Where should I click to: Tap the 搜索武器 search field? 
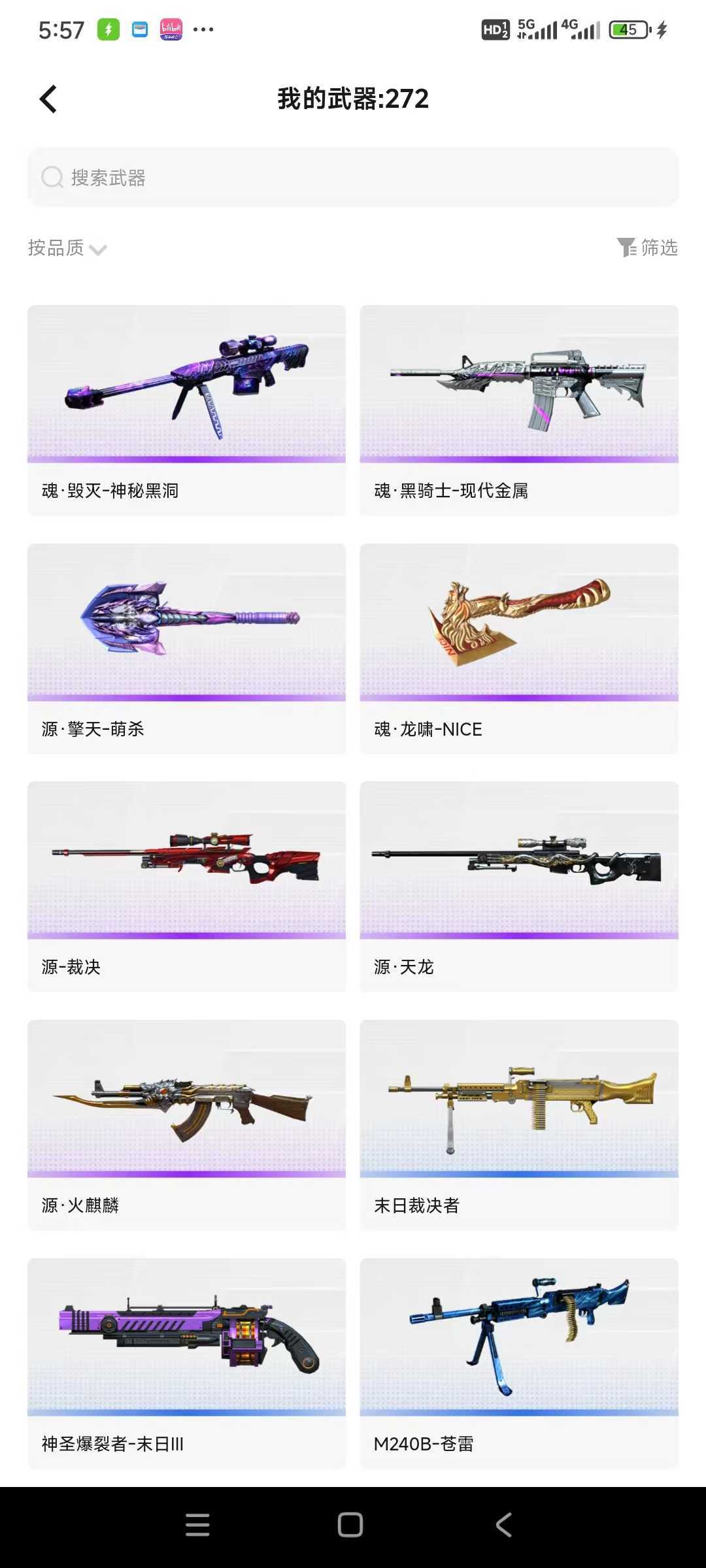353,178
